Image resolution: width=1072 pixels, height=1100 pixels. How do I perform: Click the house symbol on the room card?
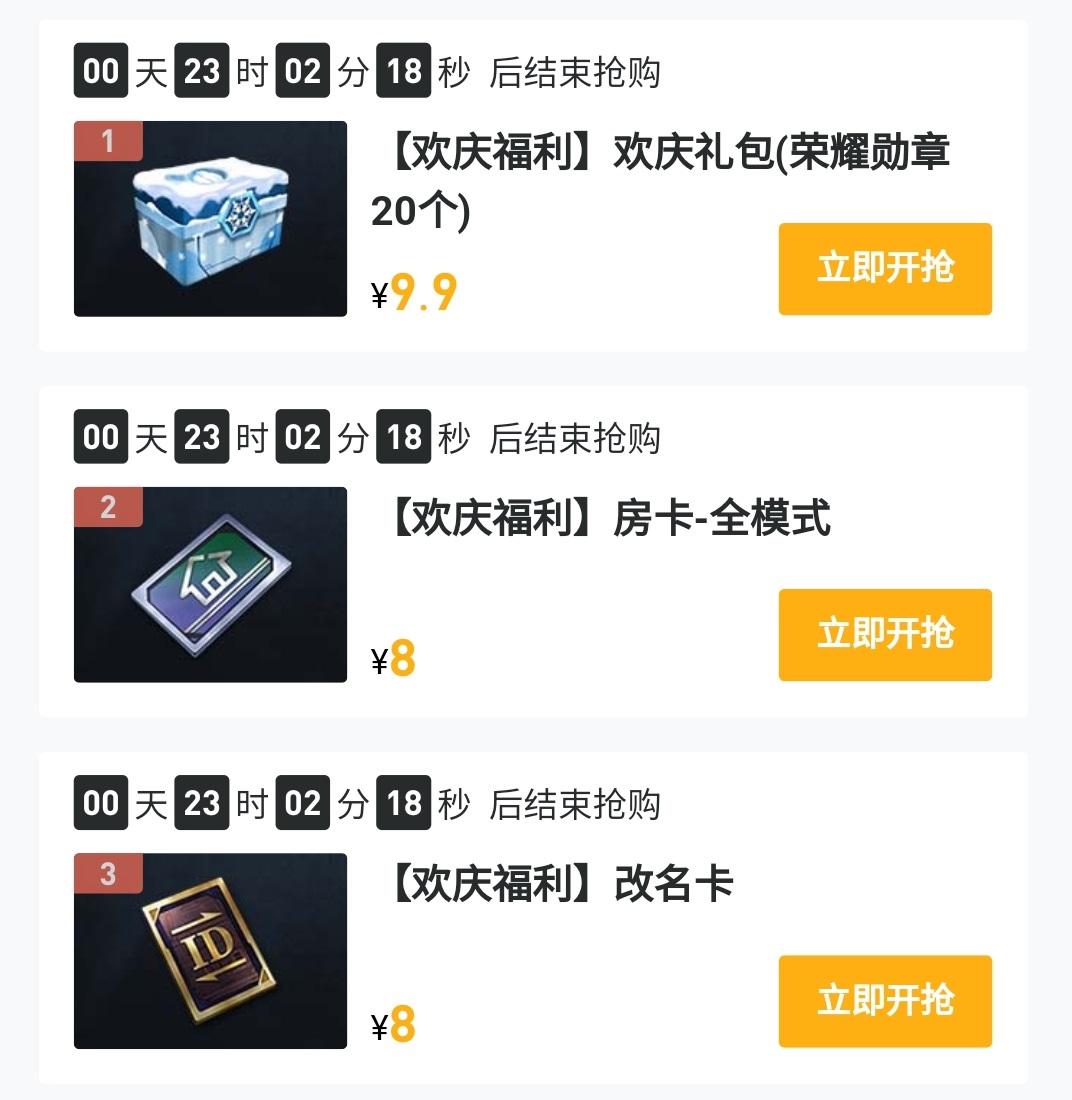click(205, 578)
